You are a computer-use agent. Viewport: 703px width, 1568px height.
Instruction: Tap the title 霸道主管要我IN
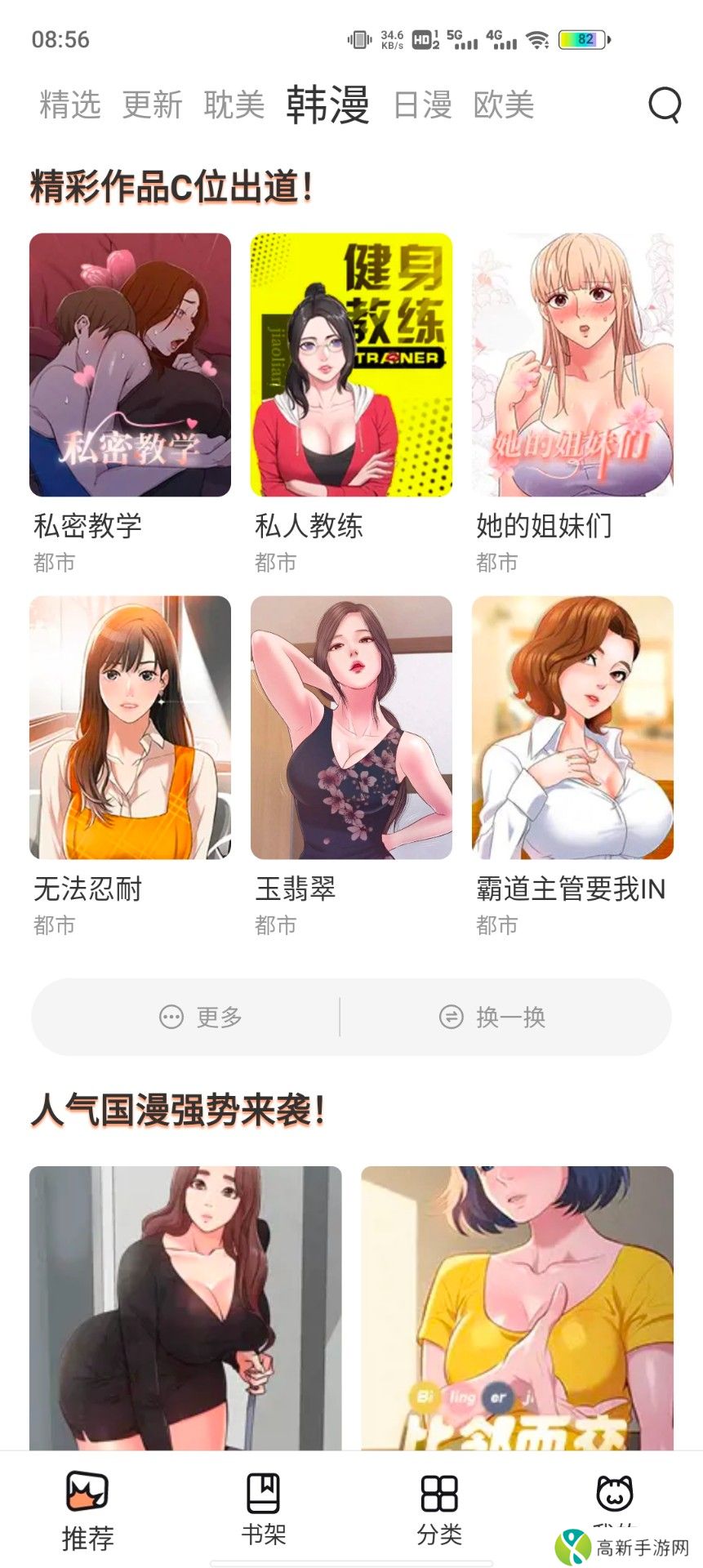coord(572,889)
